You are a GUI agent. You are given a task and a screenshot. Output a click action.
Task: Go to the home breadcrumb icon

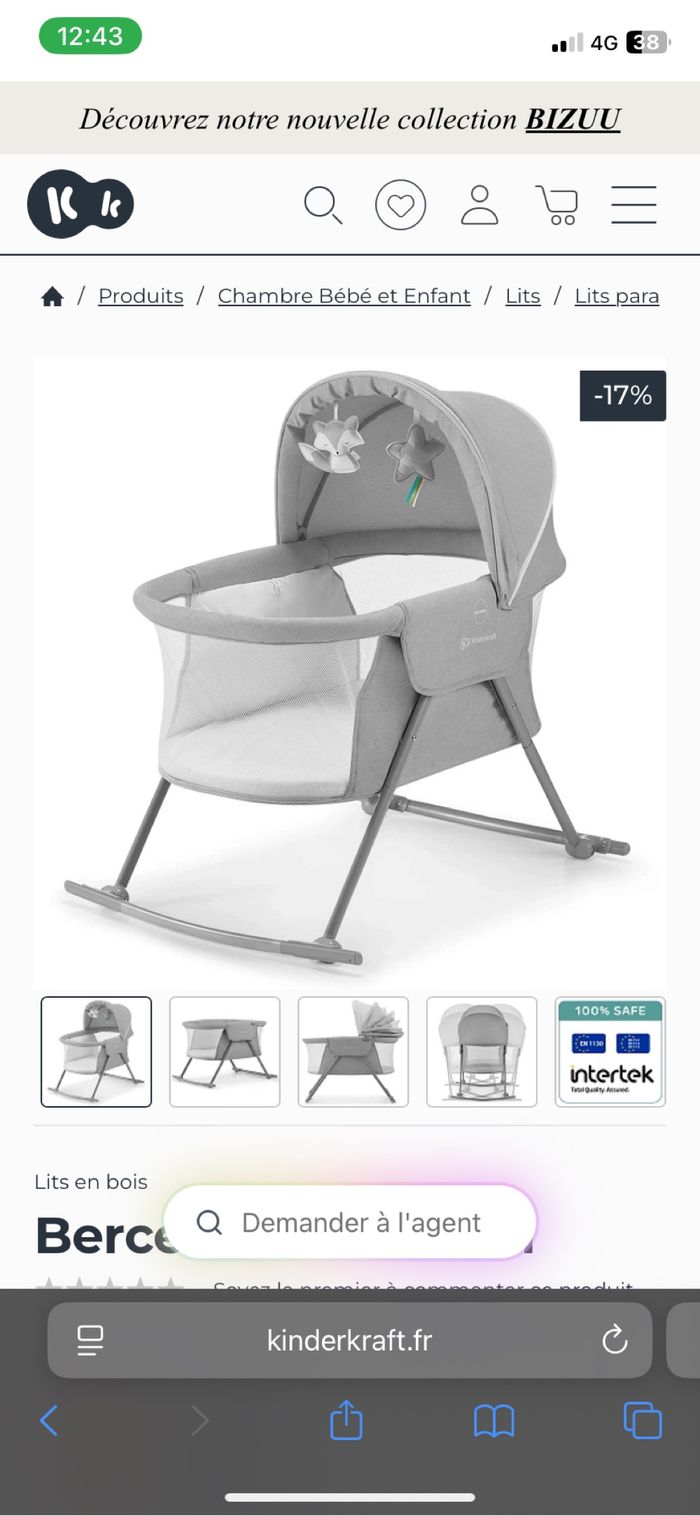pos(52,297)
